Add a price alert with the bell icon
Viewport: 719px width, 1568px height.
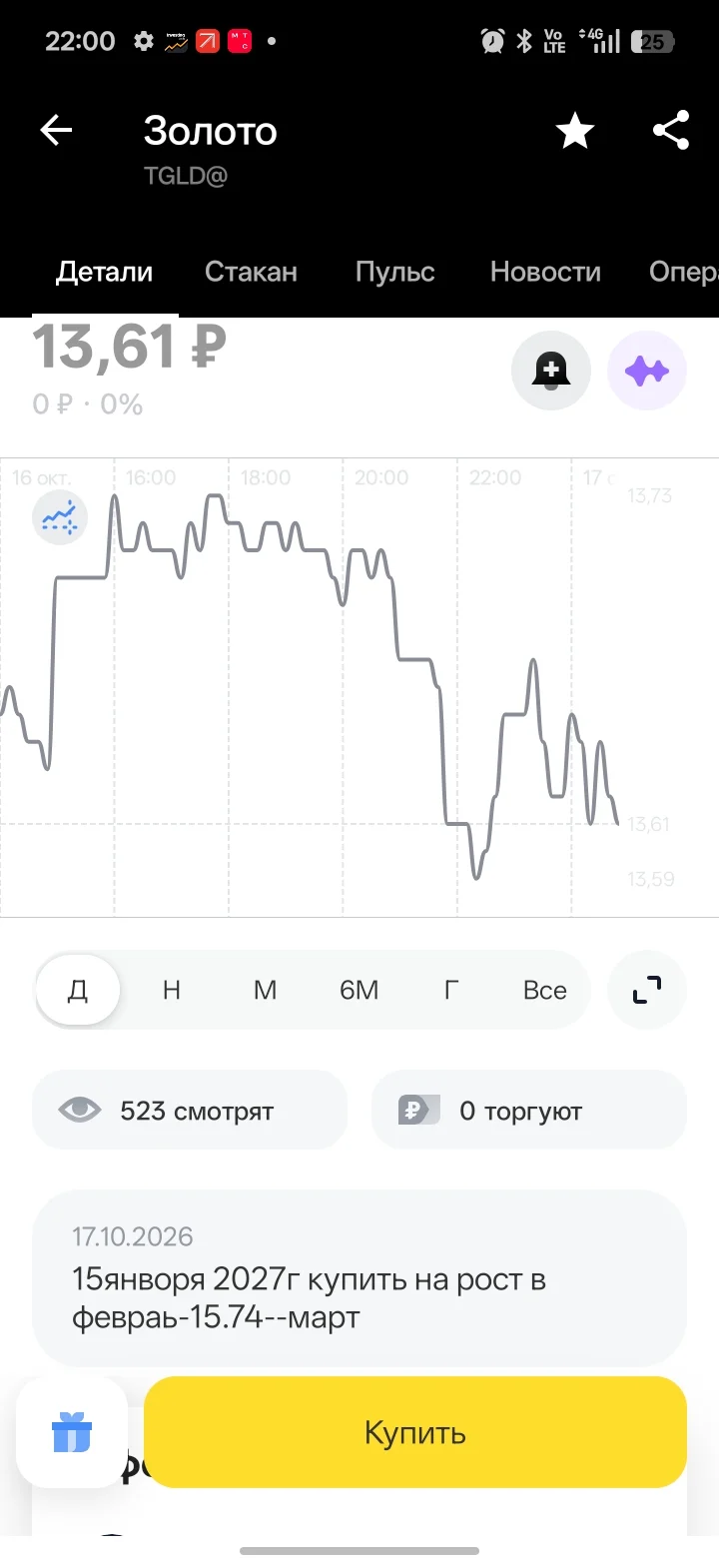pyautogui.click(x=551, y=371)
